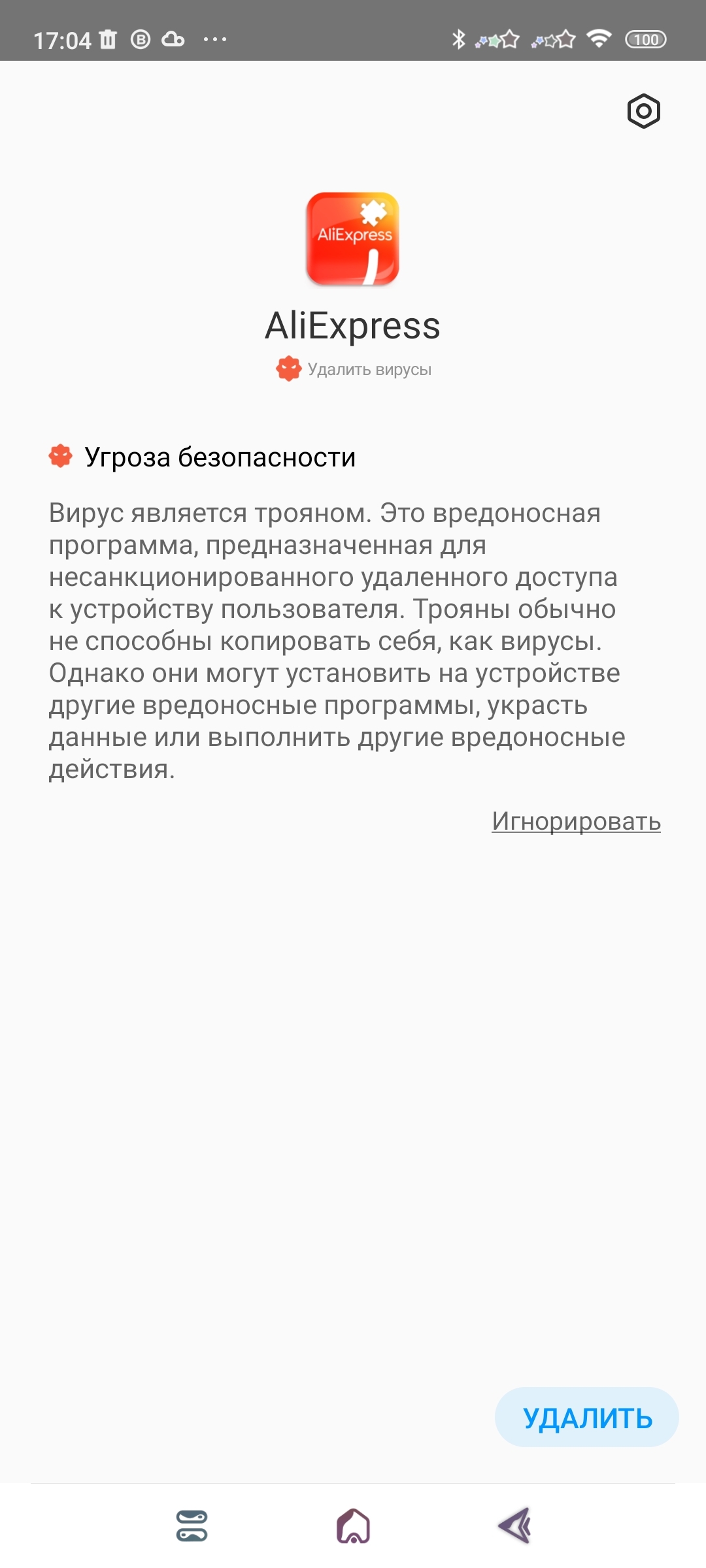Go back using the navigation bar
Screen dimensions: 706x1568
[x=514, y=1526]
